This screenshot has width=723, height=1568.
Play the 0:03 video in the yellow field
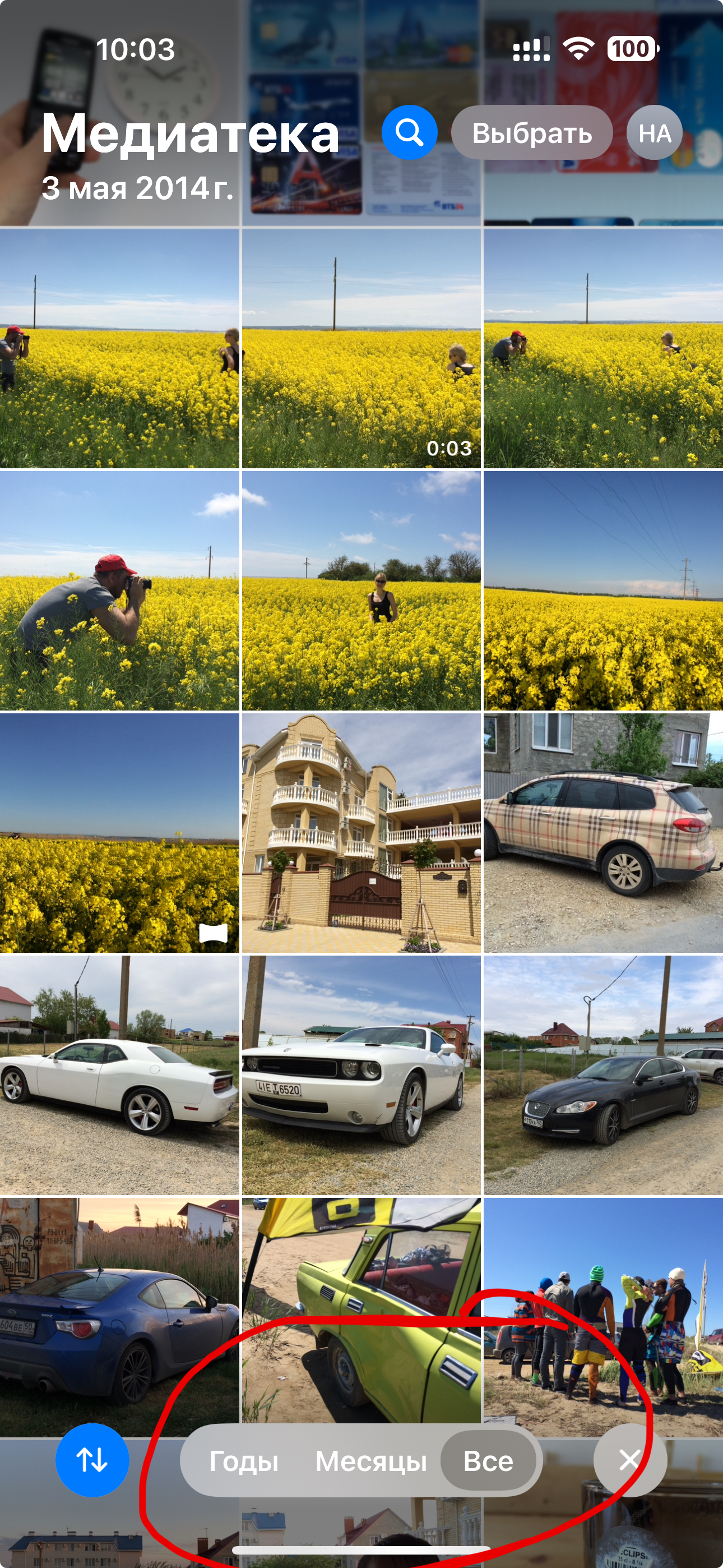[x=361, y=348]
